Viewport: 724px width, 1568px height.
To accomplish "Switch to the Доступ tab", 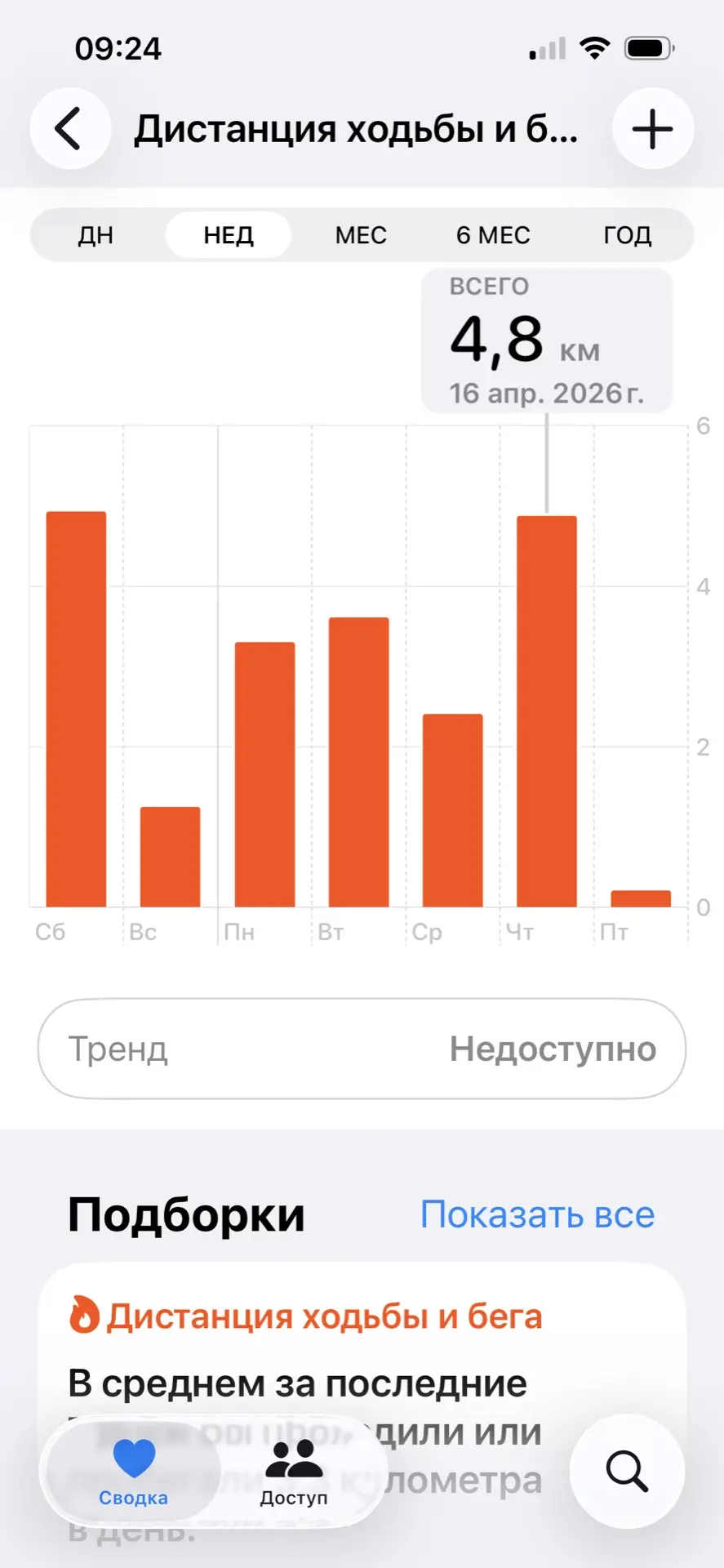I will click(293, 1472).
